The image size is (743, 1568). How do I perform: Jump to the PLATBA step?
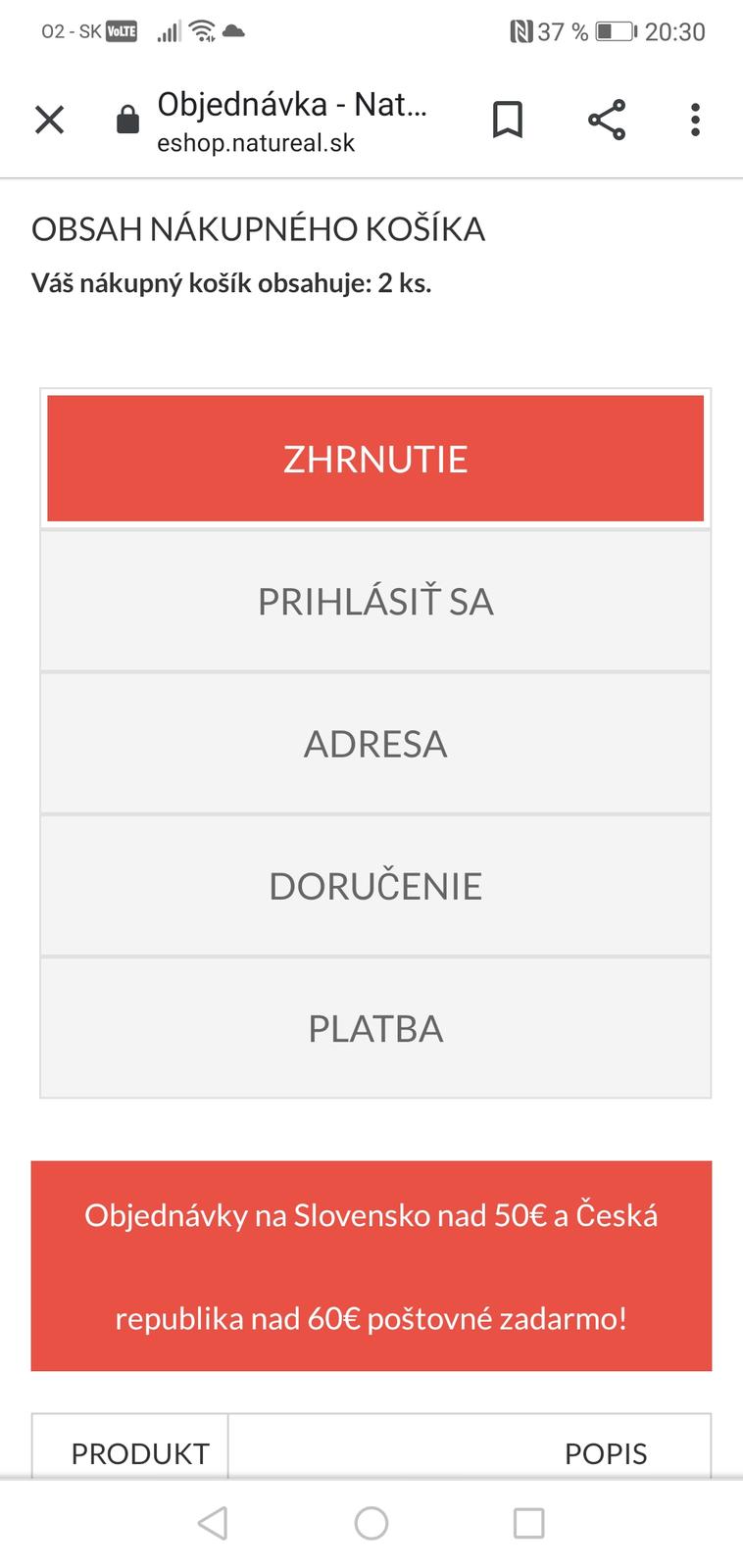375,1028
